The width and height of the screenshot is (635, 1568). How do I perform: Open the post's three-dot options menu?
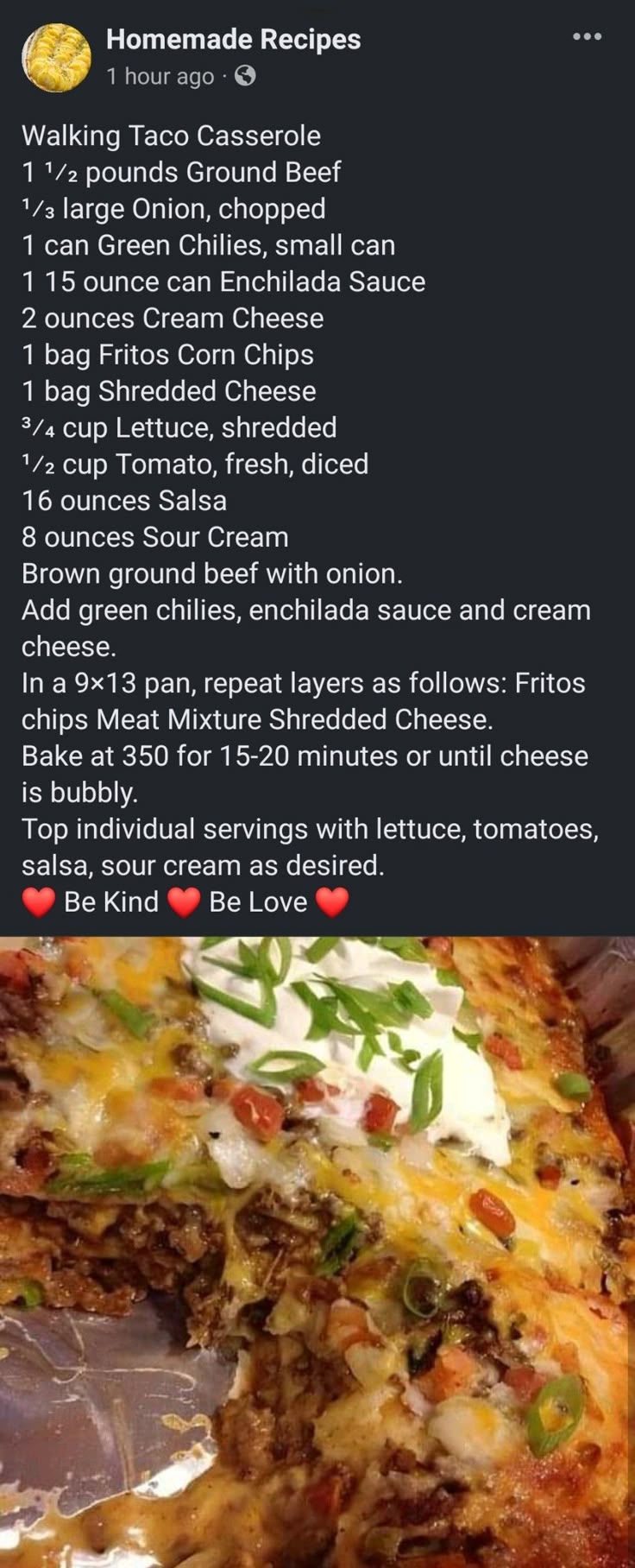click(588, 37)
